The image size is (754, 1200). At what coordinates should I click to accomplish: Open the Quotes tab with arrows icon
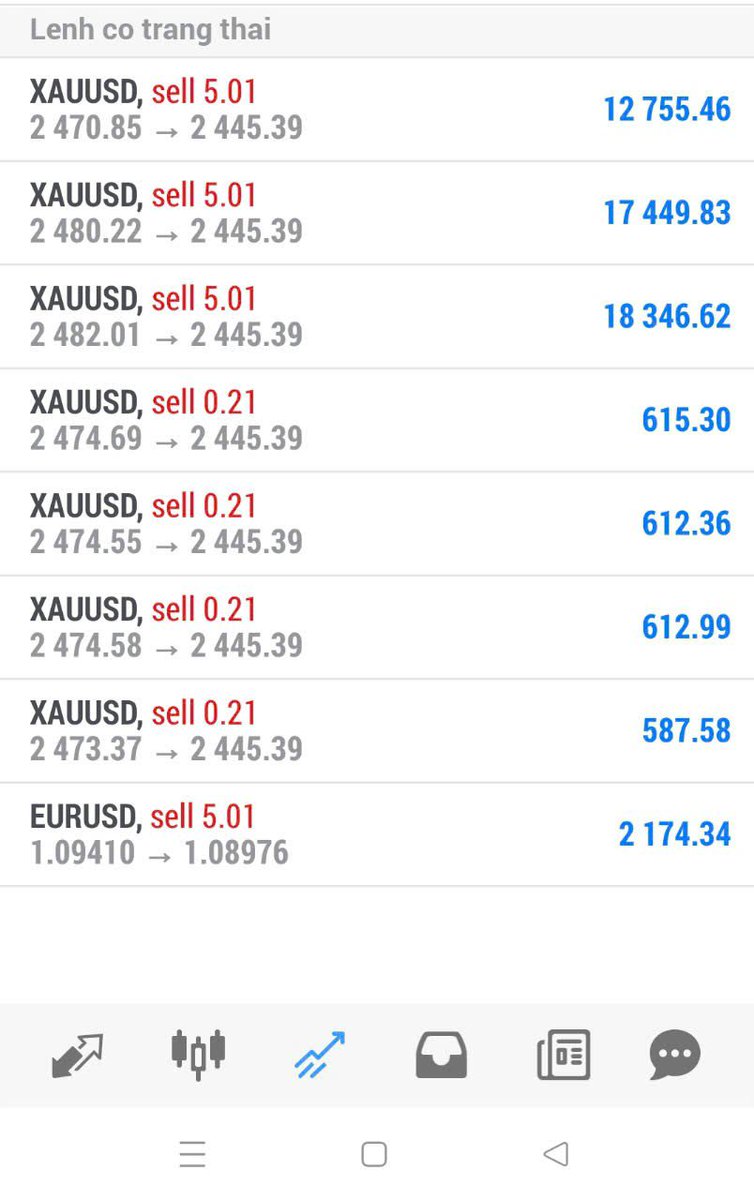click(x=78, y=1055)
